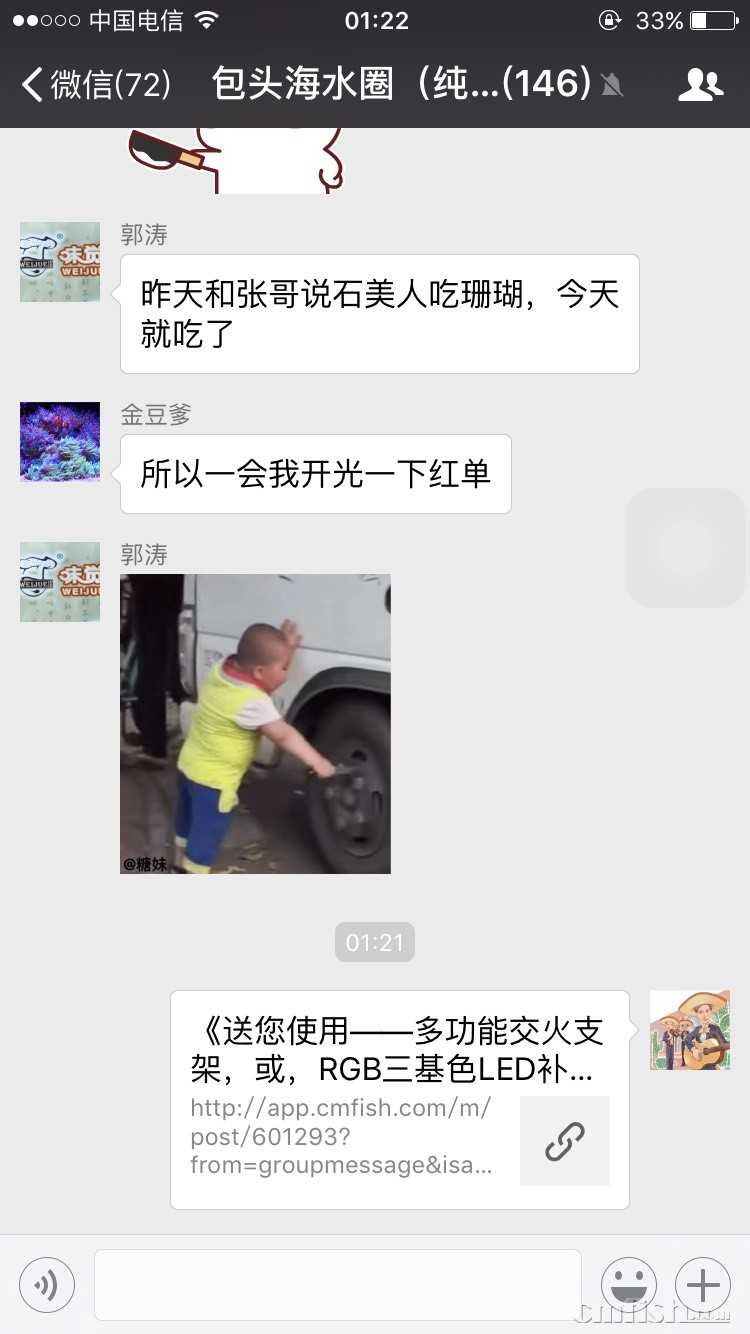Go back to the 微信 chat list
750x1334 pixels.
(95, 85)
